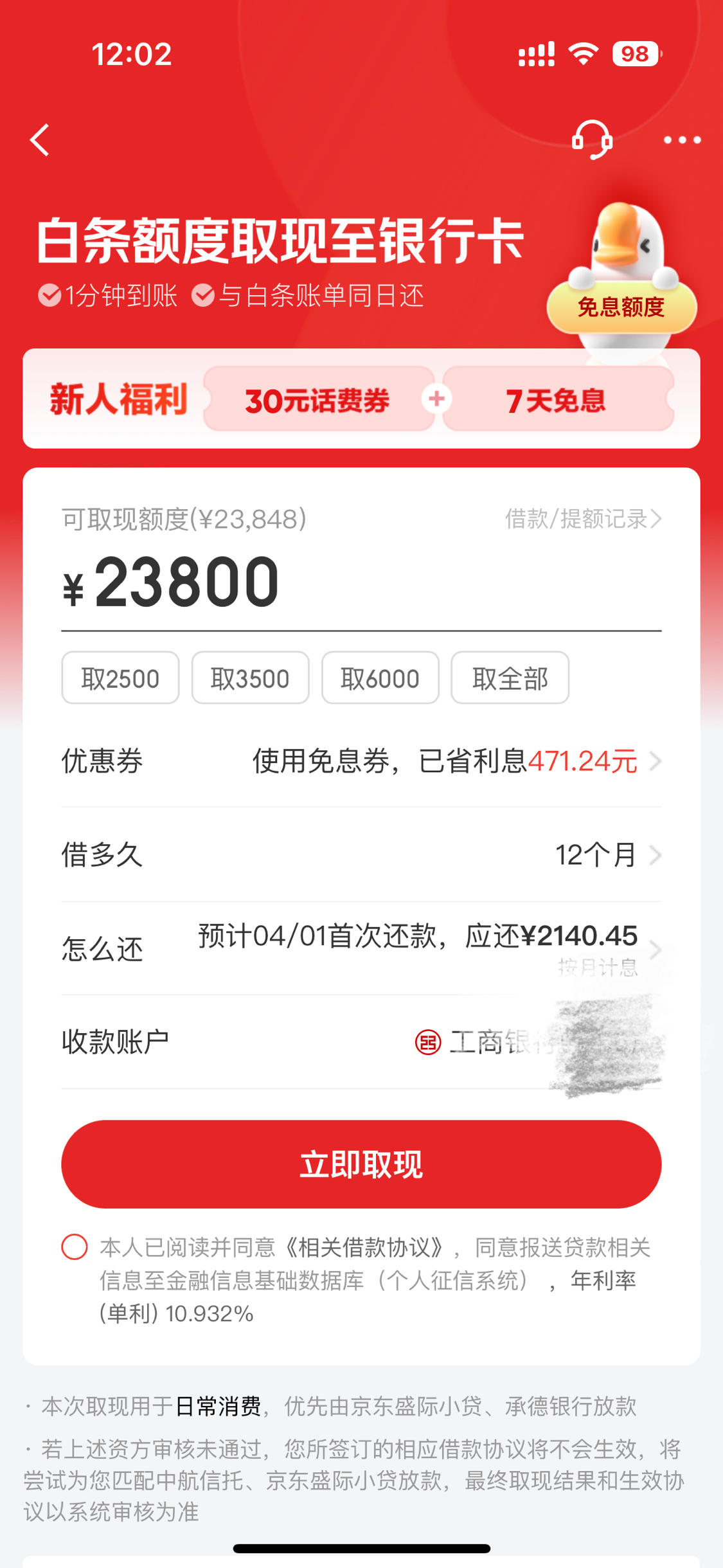Open the three-dot overflow menu

[682, 140]
